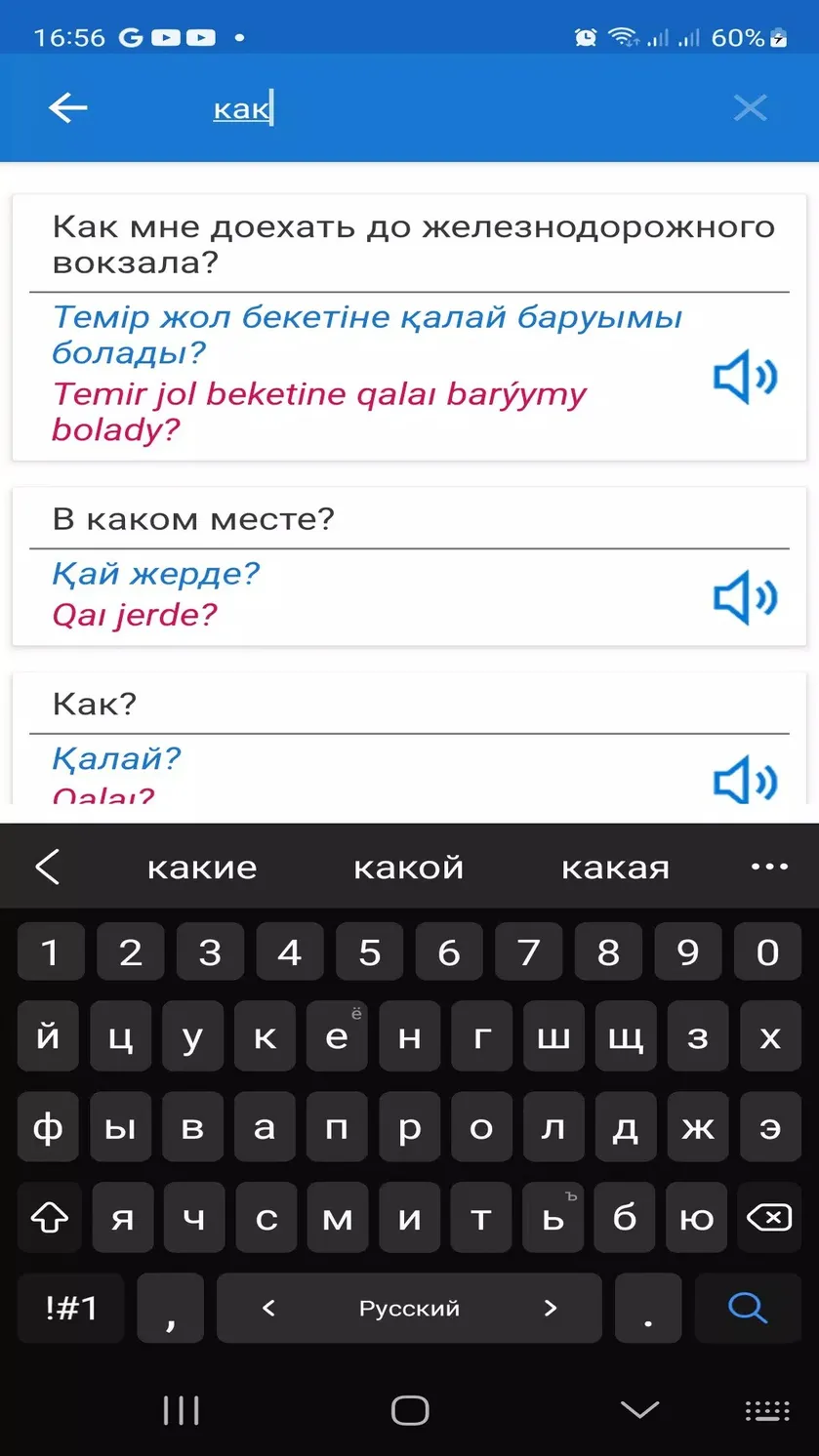Hide the keyboard with the down chevron
Image resolution: width=819 pixels, height=1456 pixels.
pos(639,1409)
